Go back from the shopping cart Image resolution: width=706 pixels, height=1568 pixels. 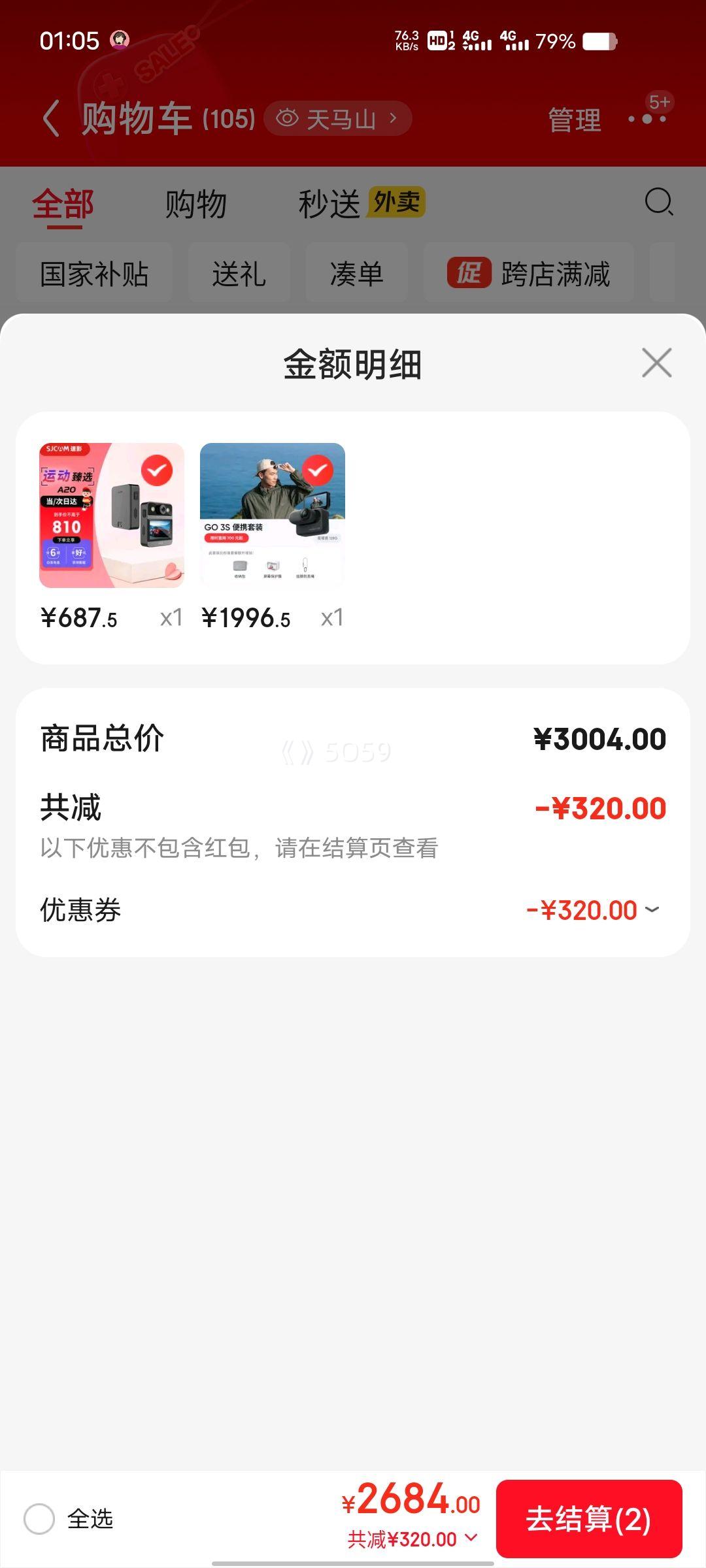51,119
